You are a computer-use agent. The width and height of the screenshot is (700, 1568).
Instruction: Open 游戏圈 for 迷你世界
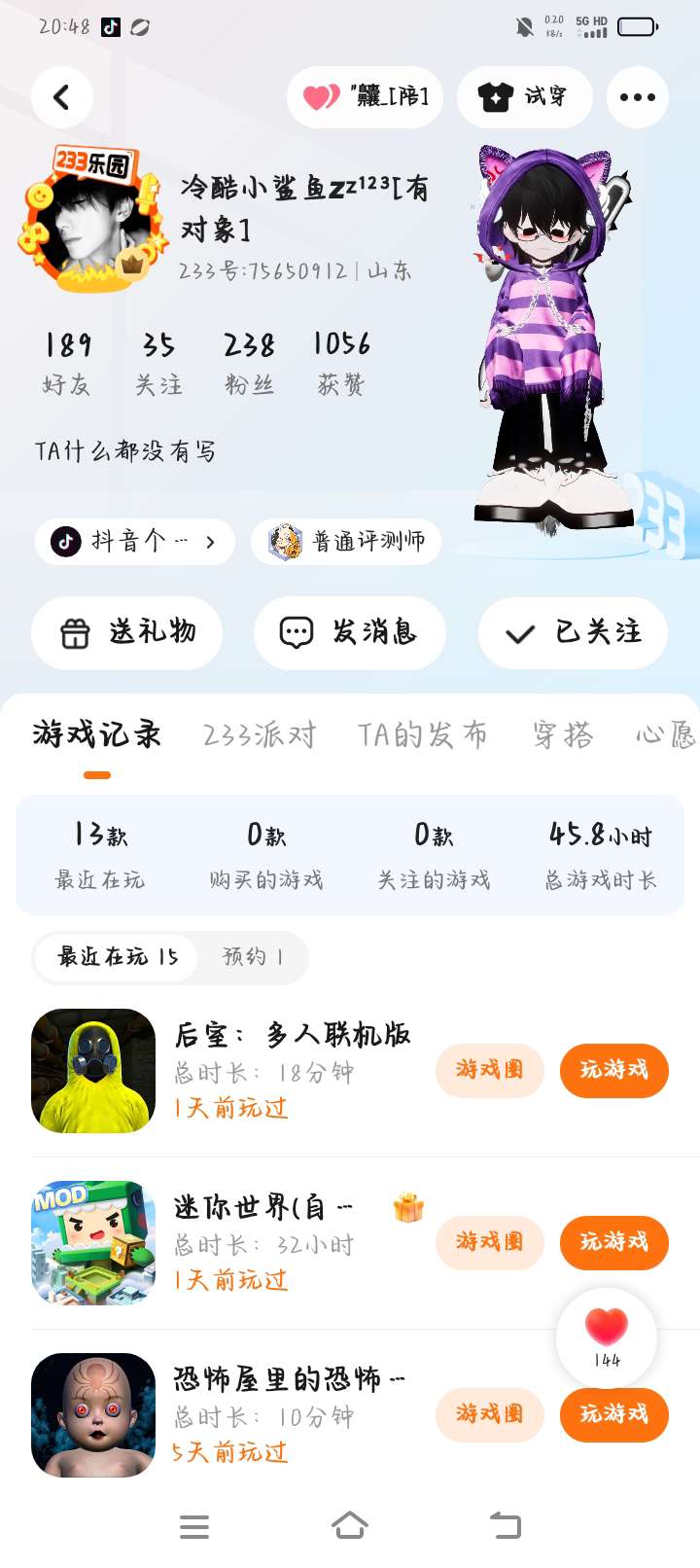489,1242
